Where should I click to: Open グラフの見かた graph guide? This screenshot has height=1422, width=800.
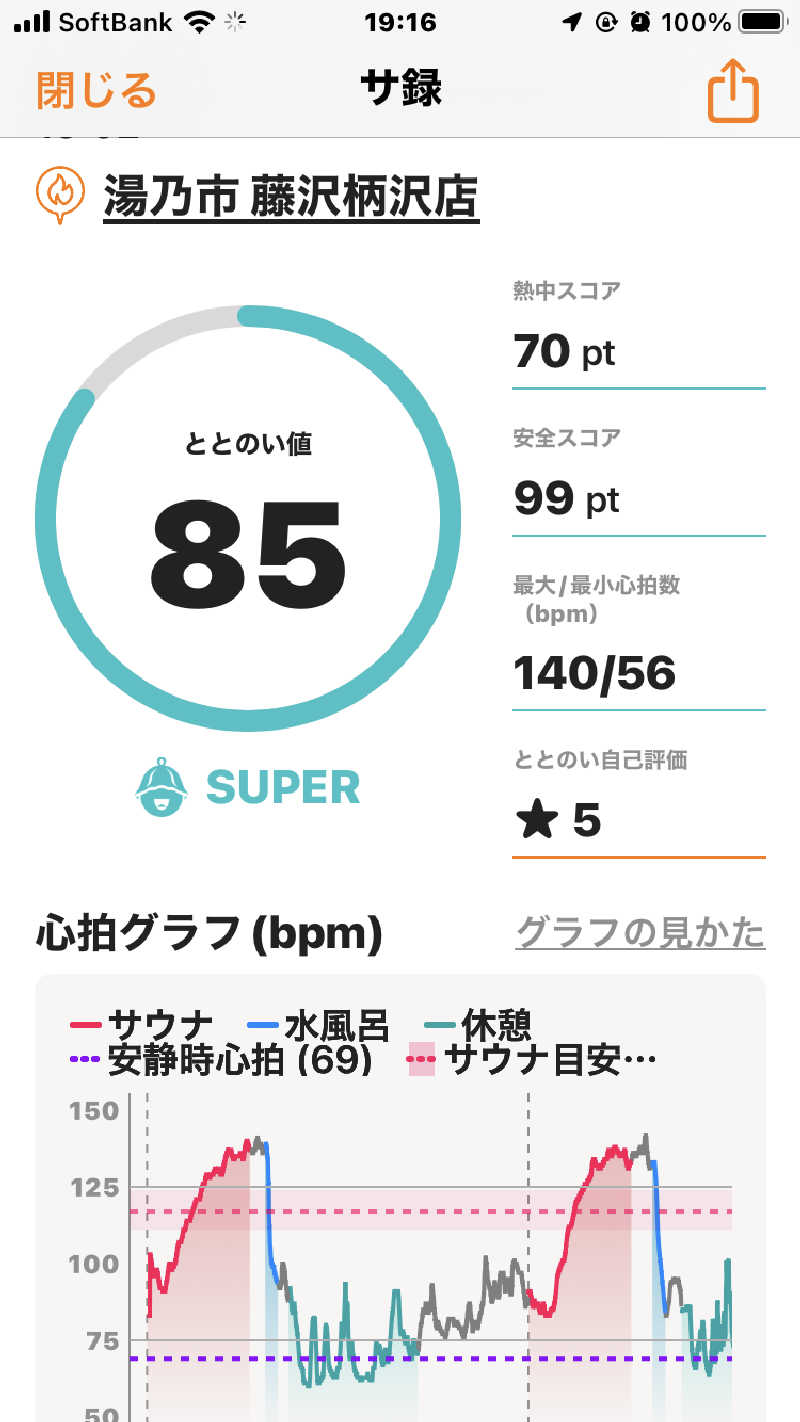tap(640, 933)
